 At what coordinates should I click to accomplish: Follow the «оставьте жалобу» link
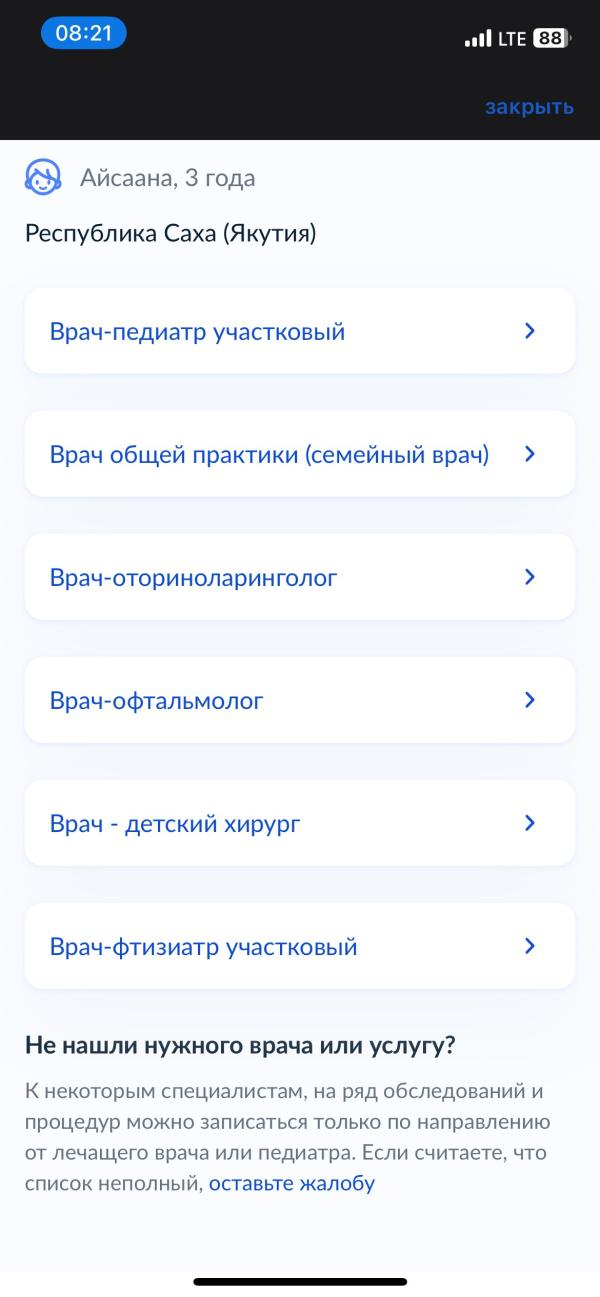coord(292,1184)
